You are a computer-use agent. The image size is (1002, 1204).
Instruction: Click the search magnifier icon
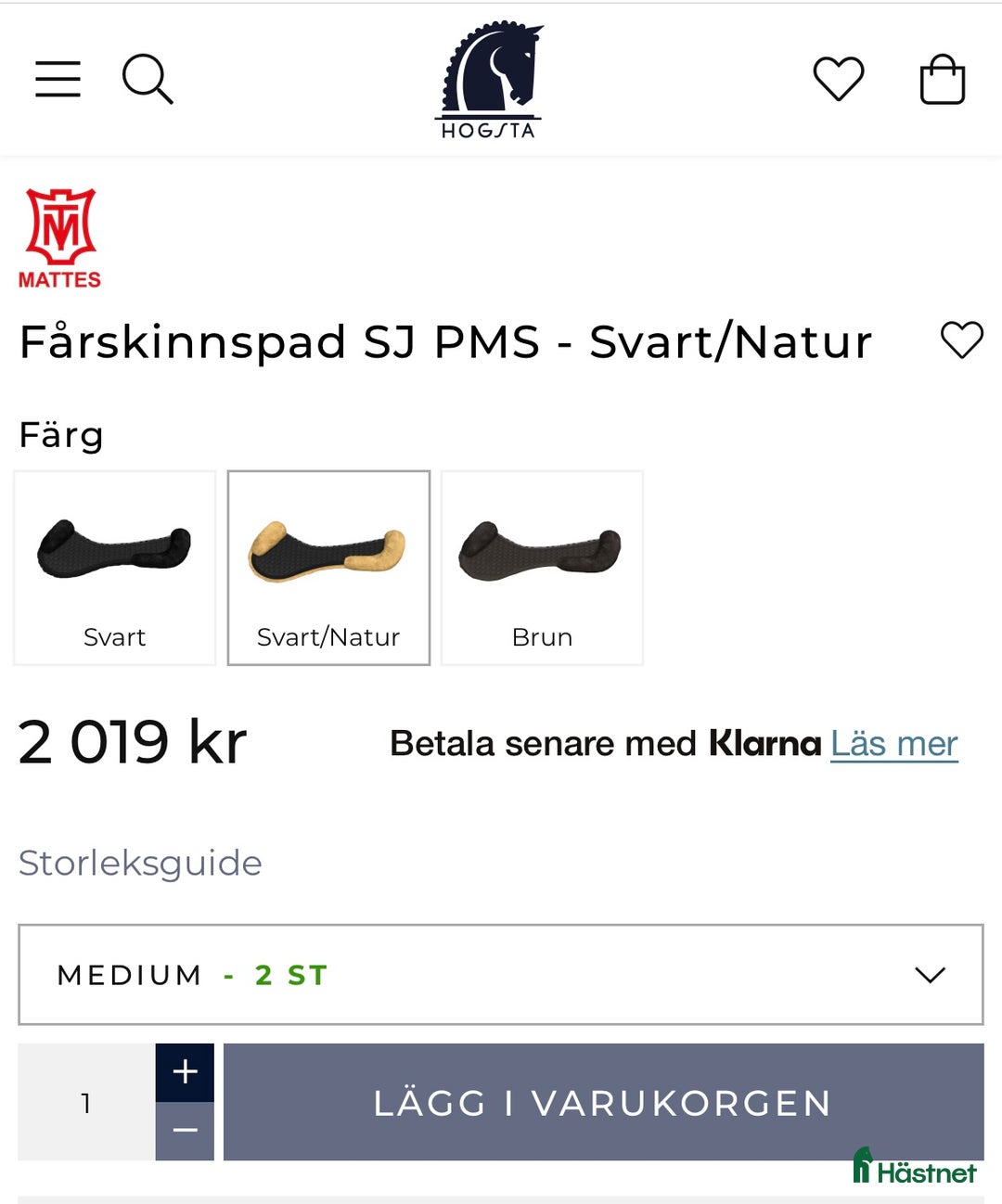pos(148,81)
